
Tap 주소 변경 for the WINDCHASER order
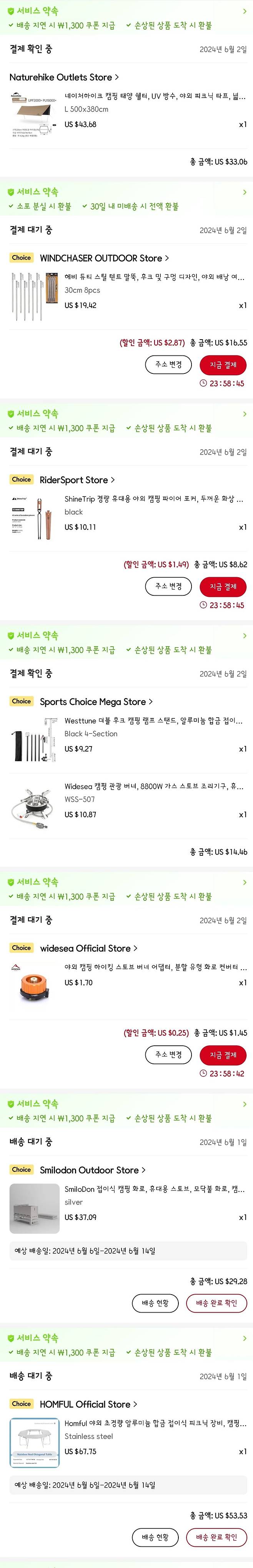pos(168,365)
